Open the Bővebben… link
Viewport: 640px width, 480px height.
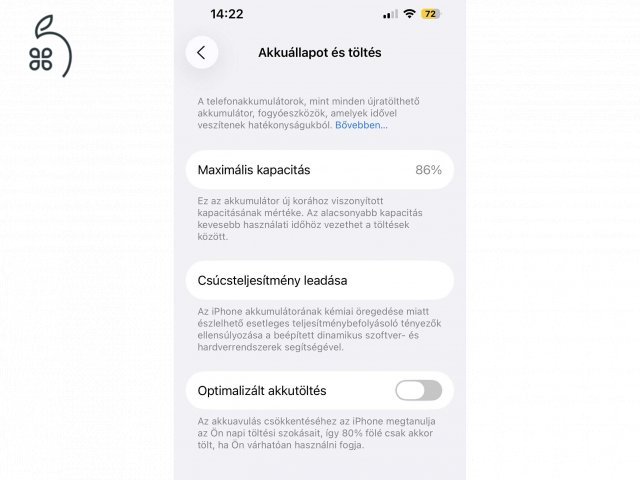[361, 125]
